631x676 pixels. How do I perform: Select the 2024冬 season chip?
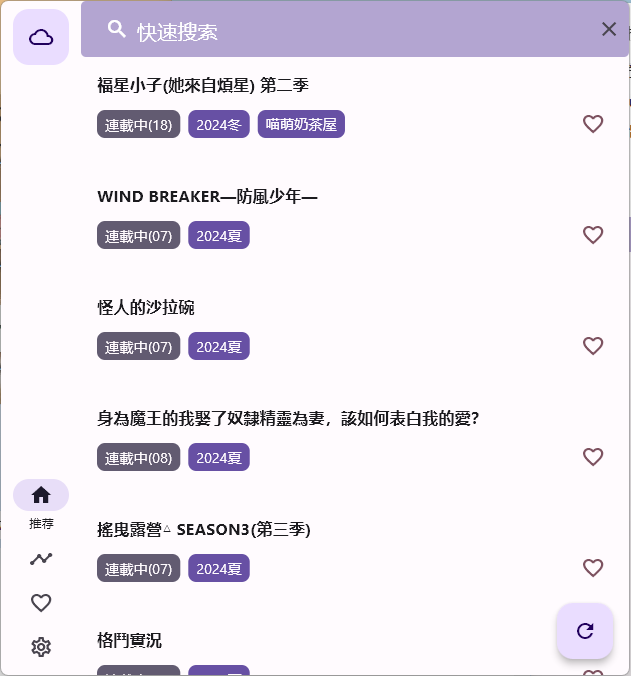[218, 125]
